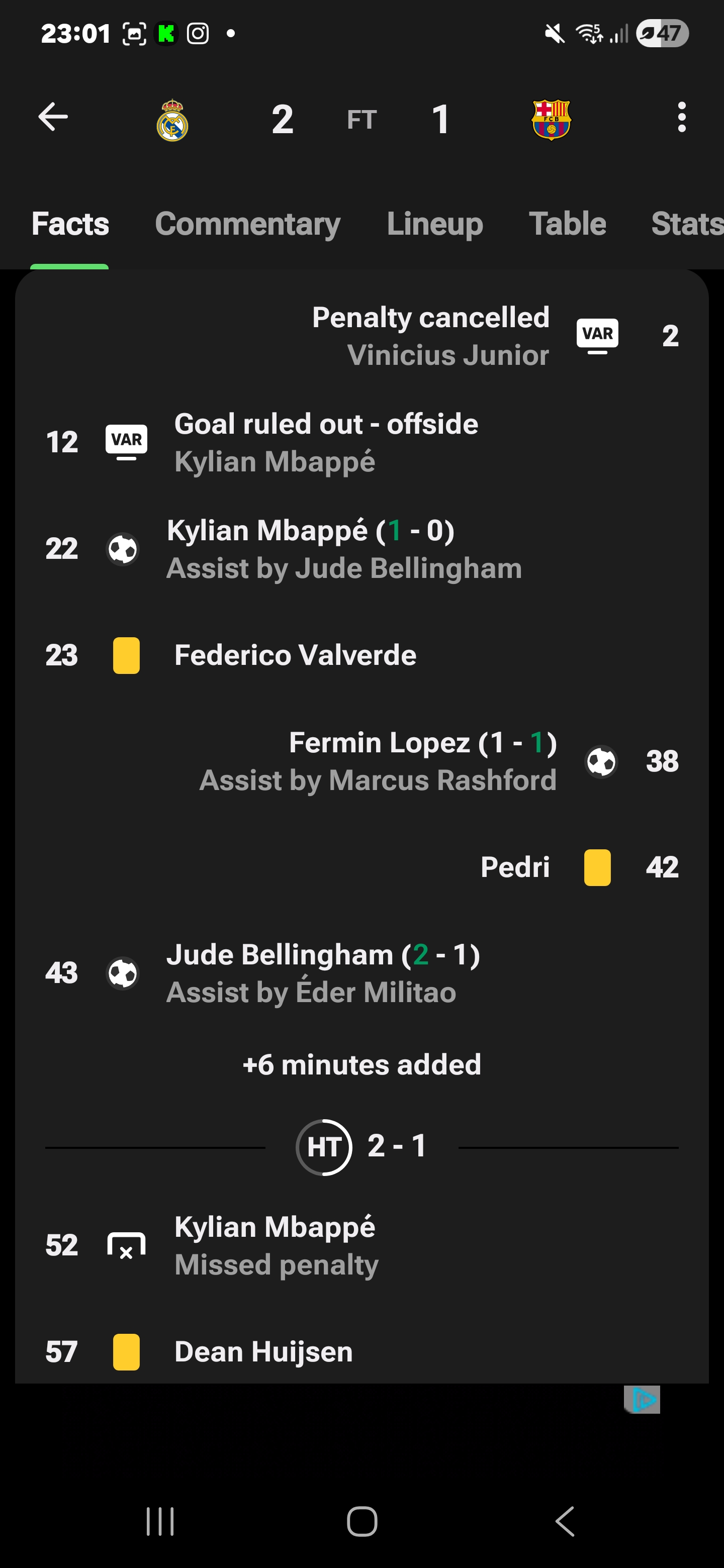Tap the ad choices icon

pos(643,1400)
